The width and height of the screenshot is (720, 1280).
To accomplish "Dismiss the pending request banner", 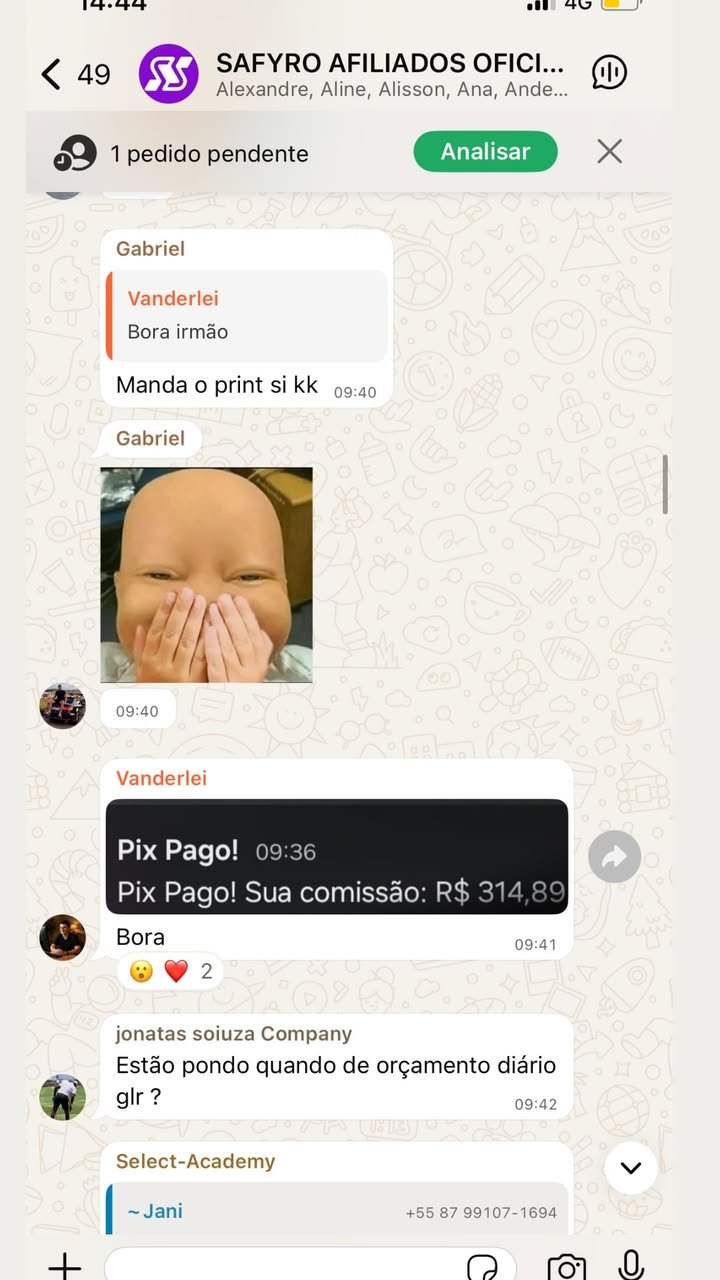I will pos(609,152).
